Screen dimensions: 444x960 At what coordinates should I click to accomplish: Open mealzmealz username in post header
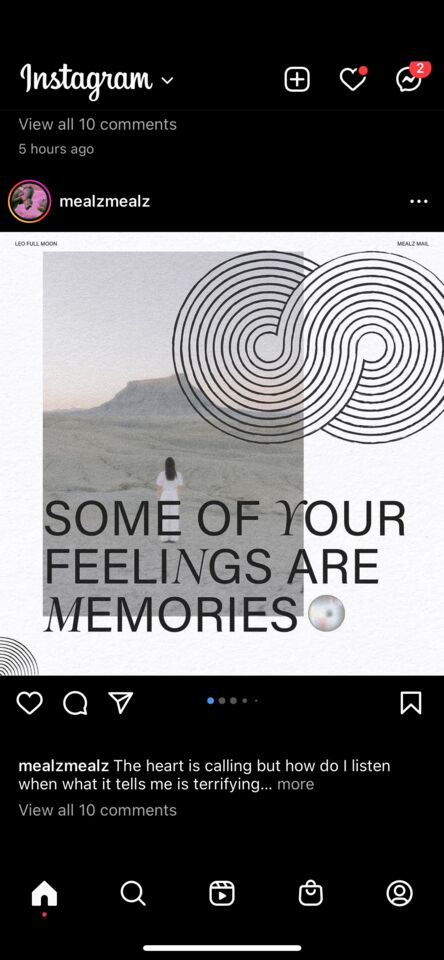click(x=105, y=201)
